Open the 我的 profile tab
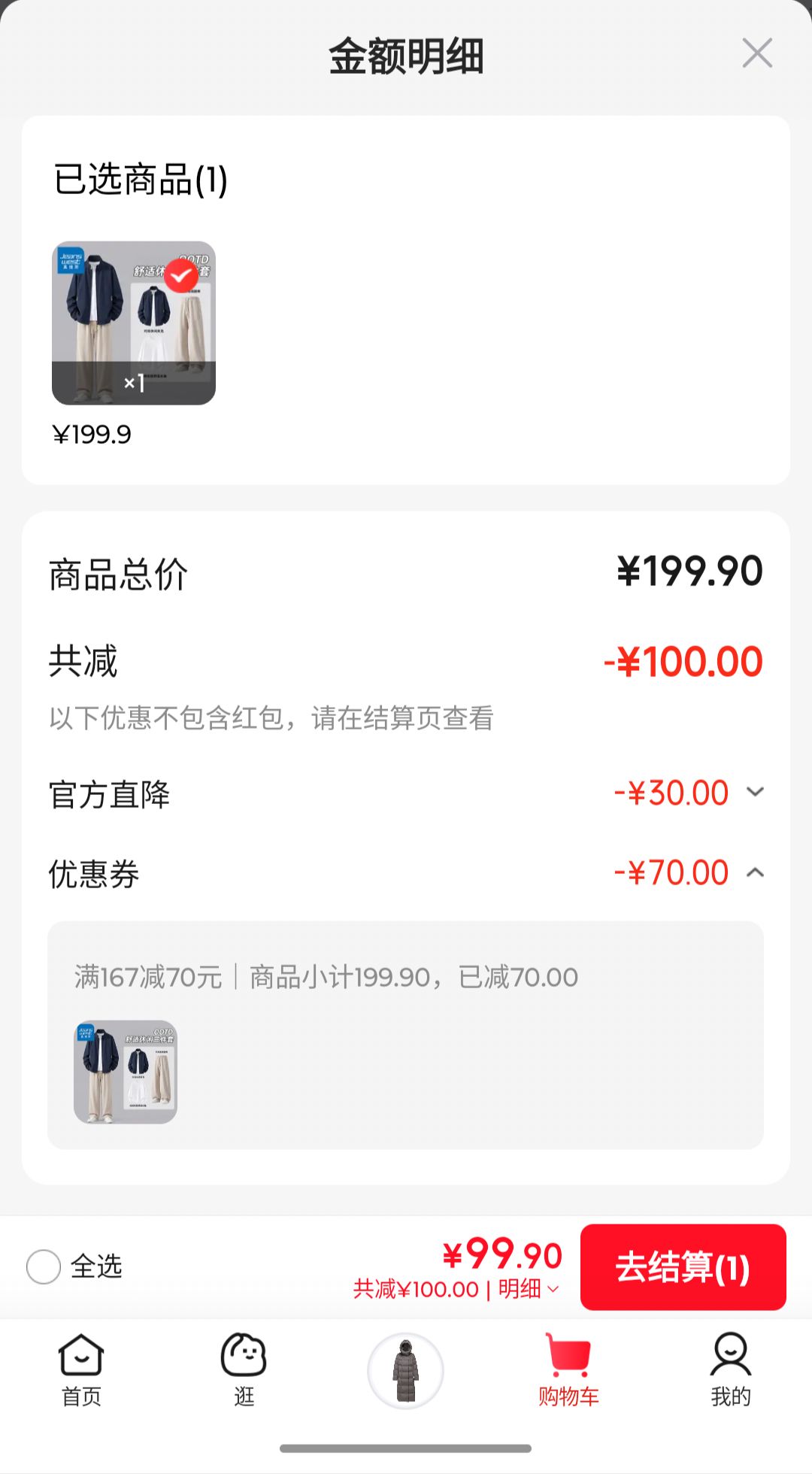812x1474 pixels. click(x=731, y=1370)
